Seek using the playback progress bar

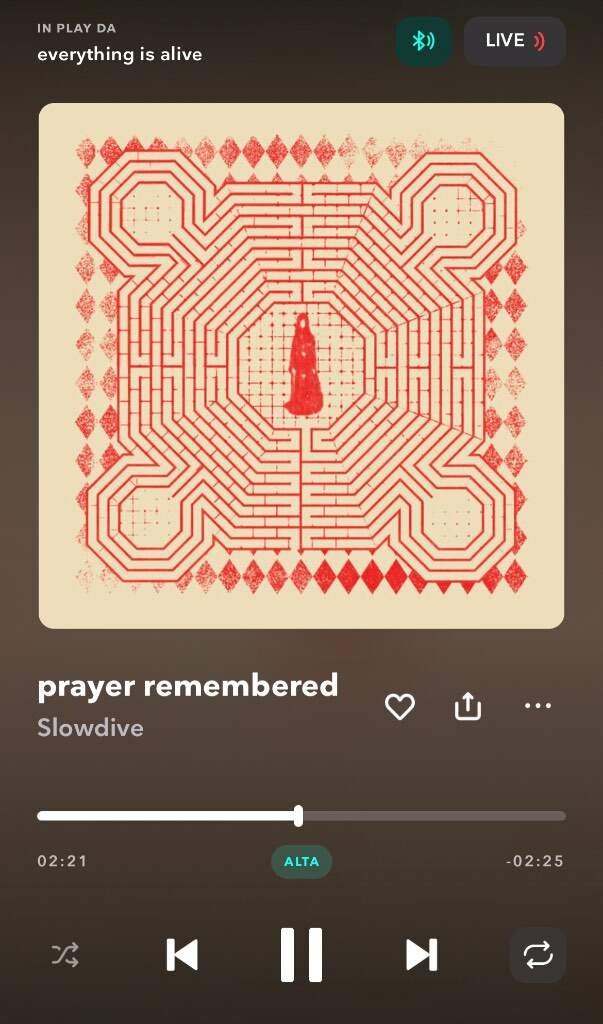(x=301, y=816)
